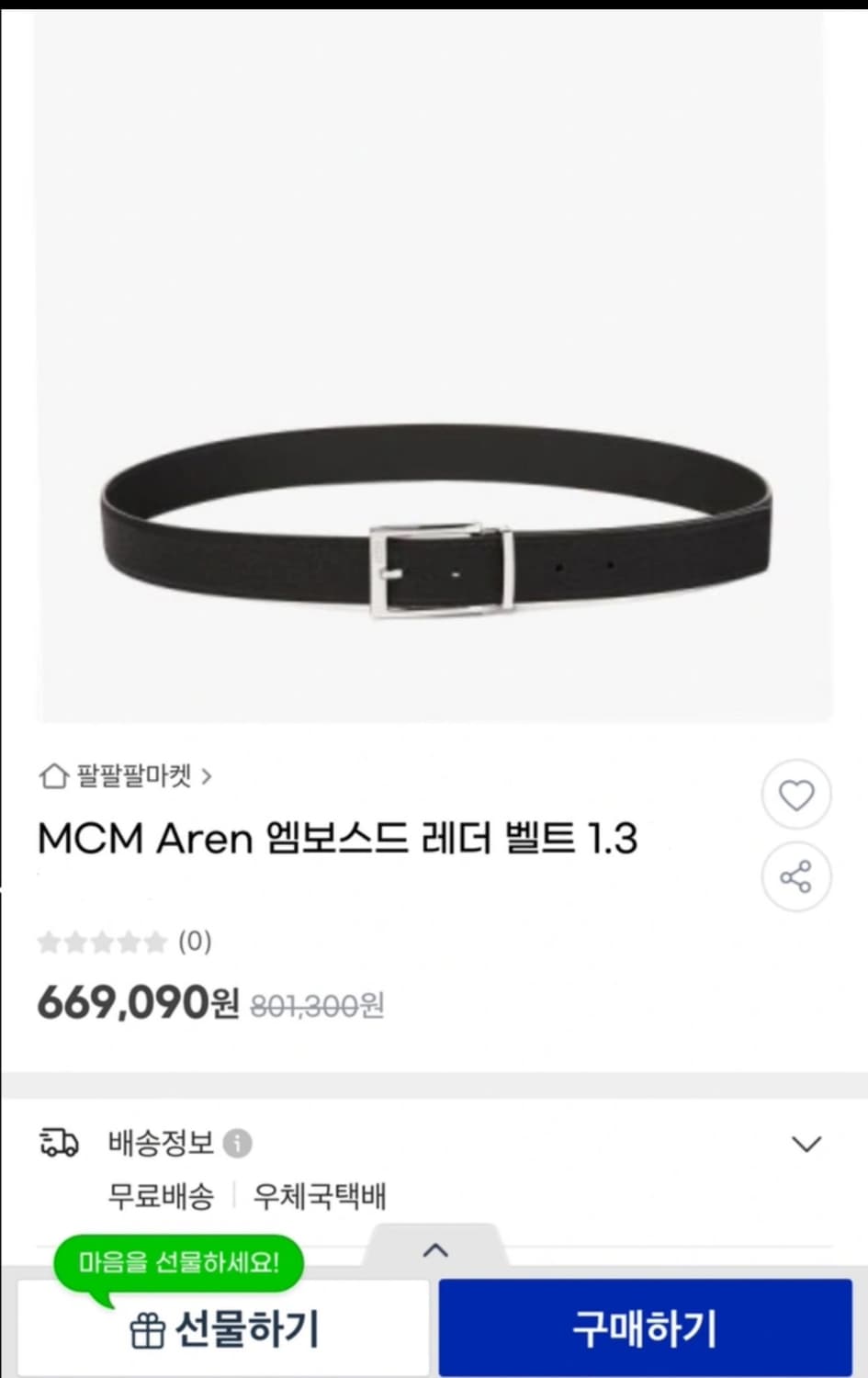Screen dimensions: 868x1378
Task: Open the share icon
Action: pyautogui.click(x=795, y=877)
